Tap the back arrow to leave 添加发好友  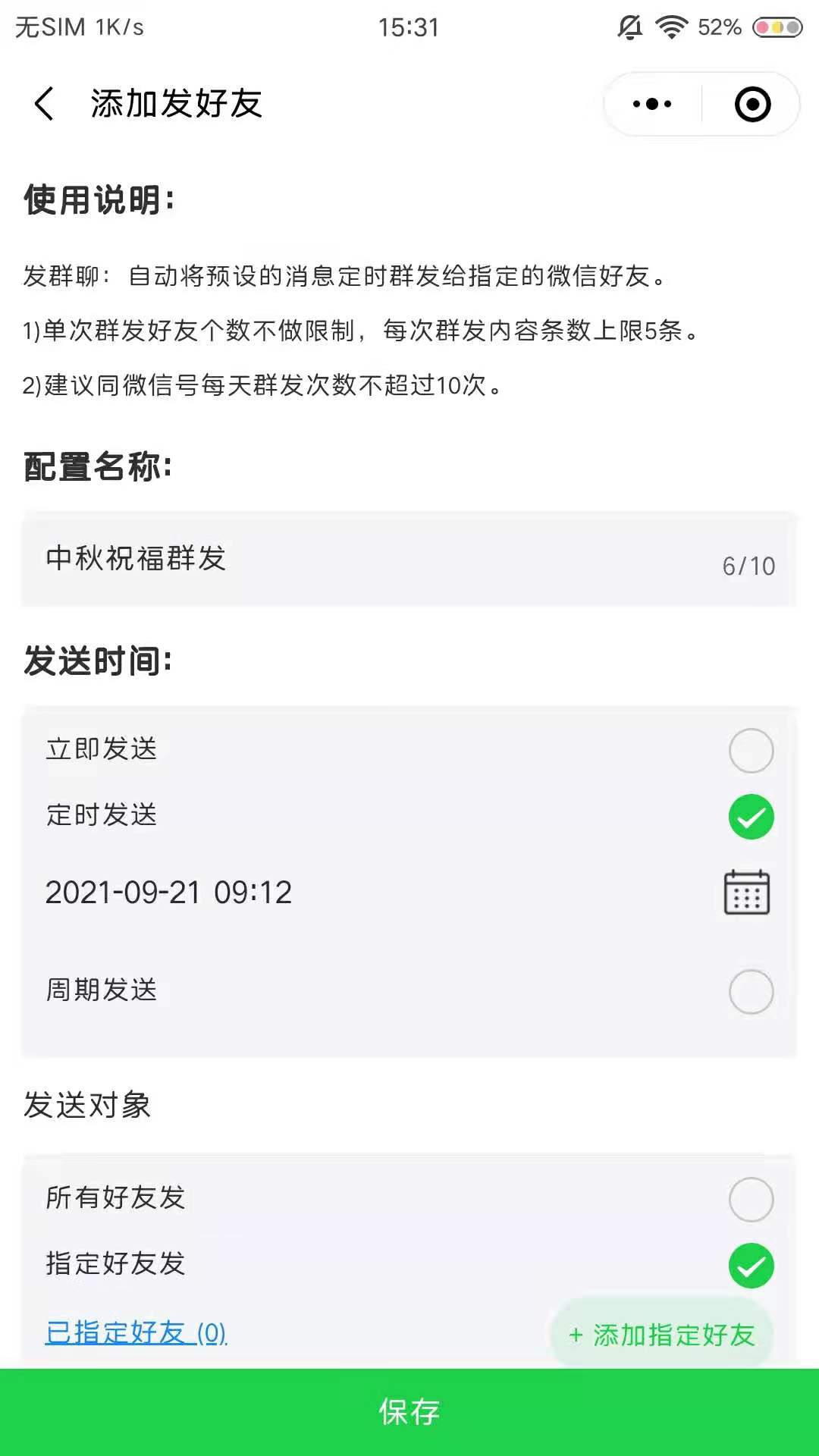click(x=43, y=103)
